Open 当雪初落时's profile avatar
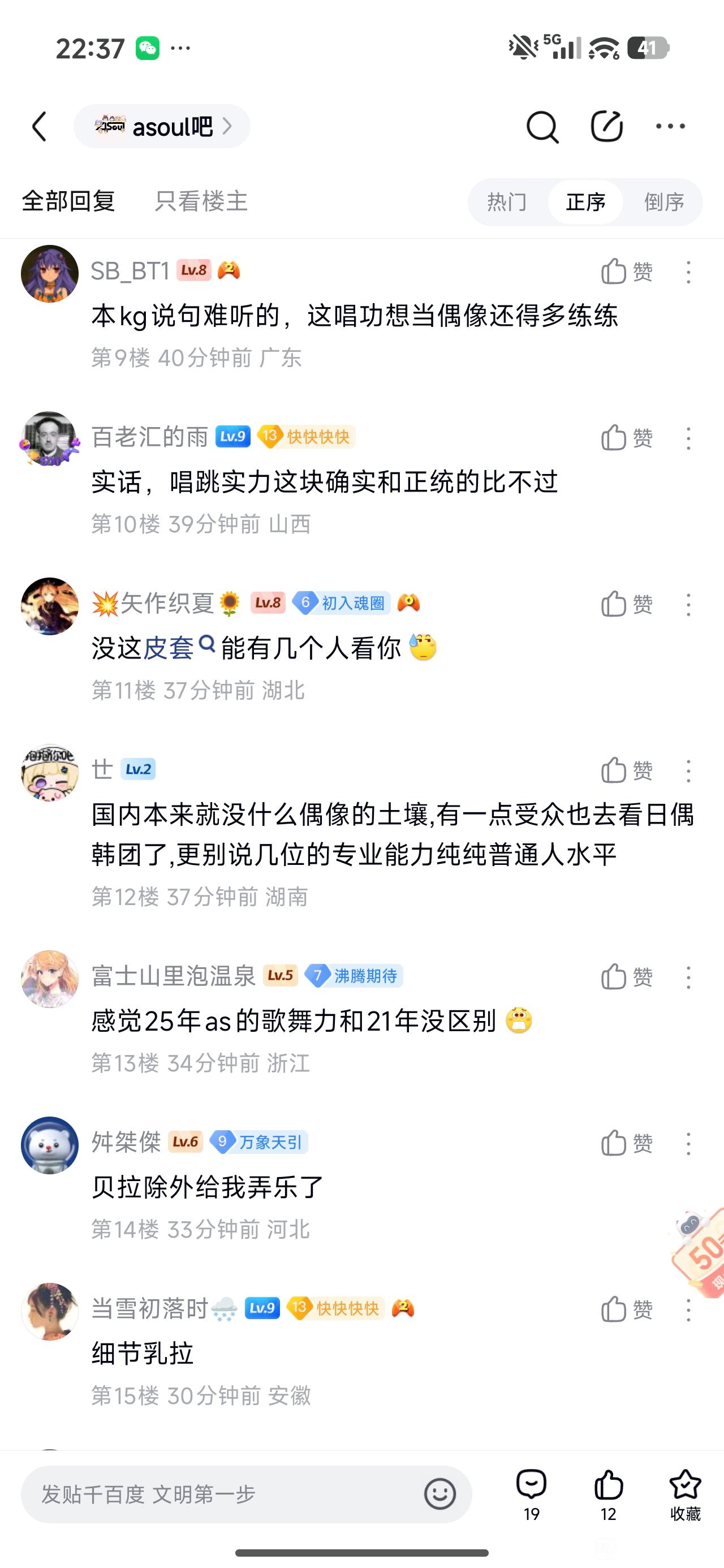 (x=50, y=1310)
